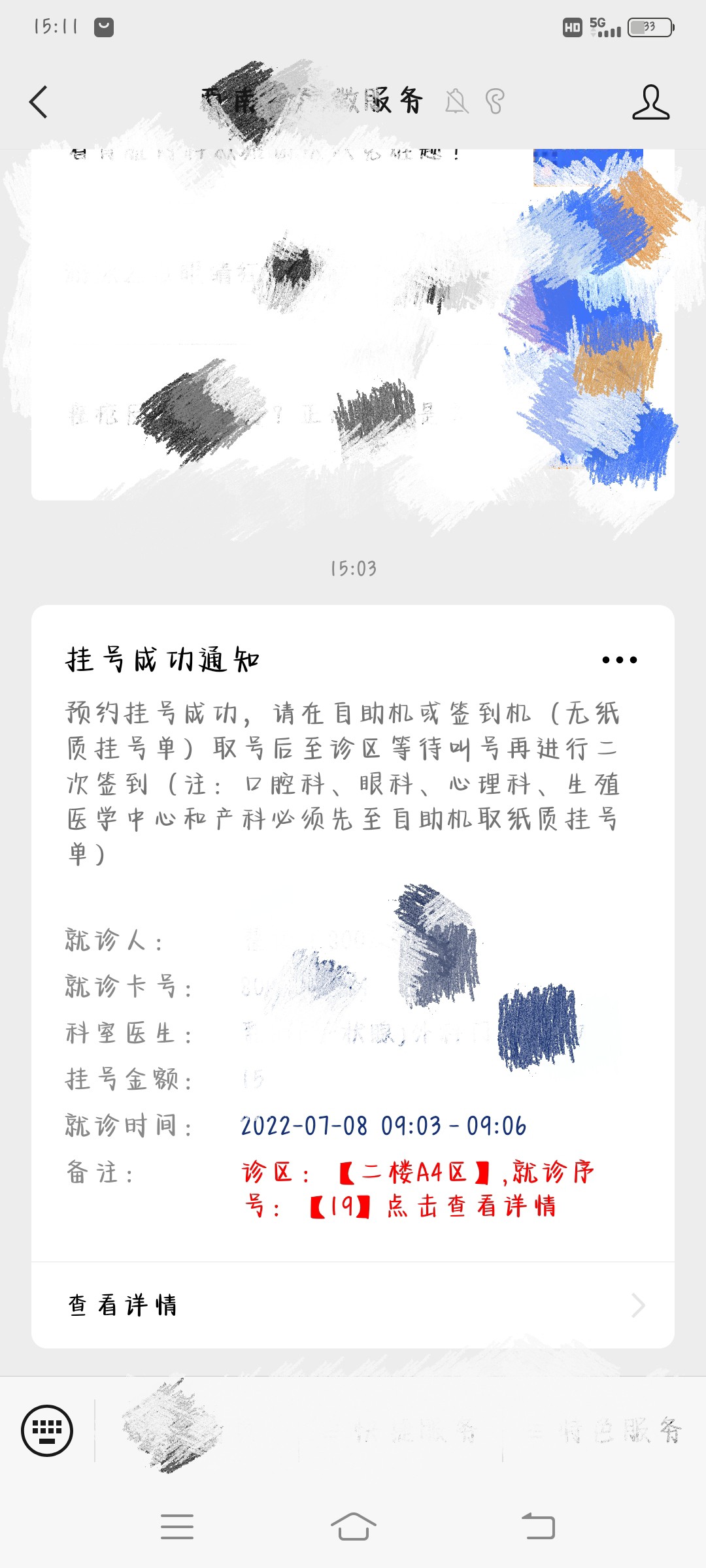The width and height of the screenshot is (706, 1568).
Task: Open 查看详情 for the registration notice
Action: (x=353, y=1305)
